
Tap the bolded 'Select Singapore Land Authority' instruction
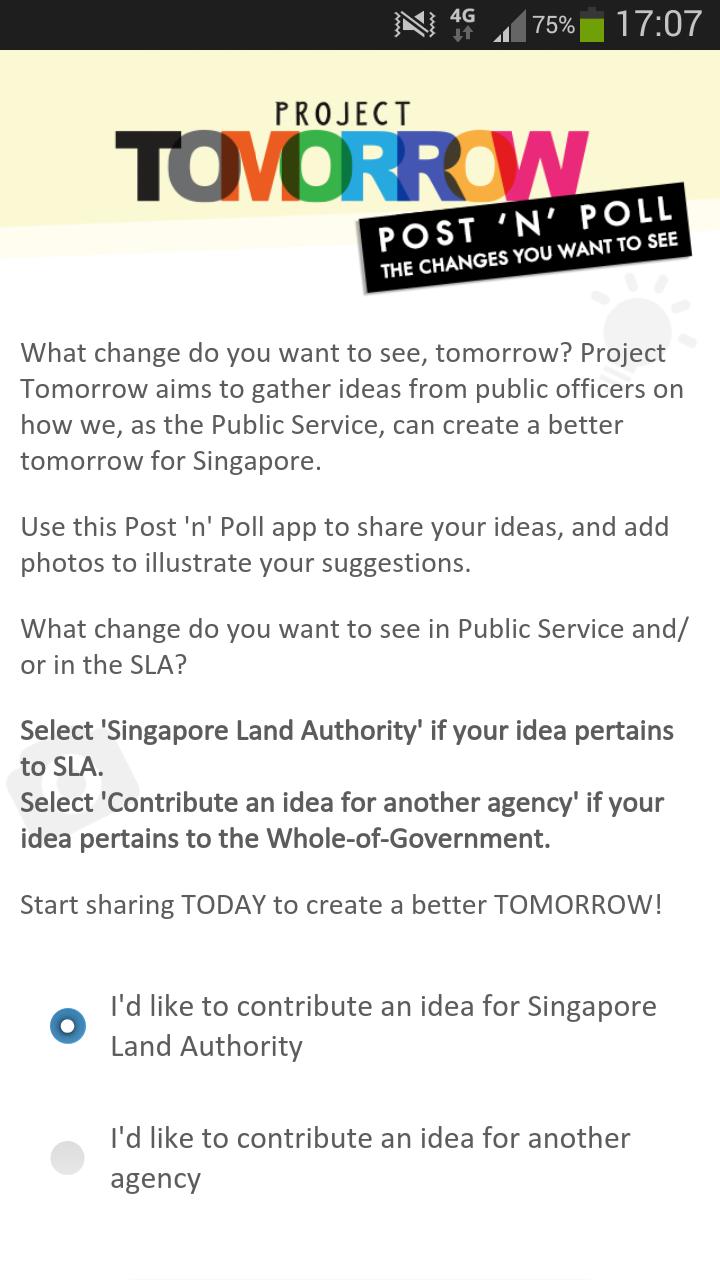pyautogui.click(x=345, y=748)
